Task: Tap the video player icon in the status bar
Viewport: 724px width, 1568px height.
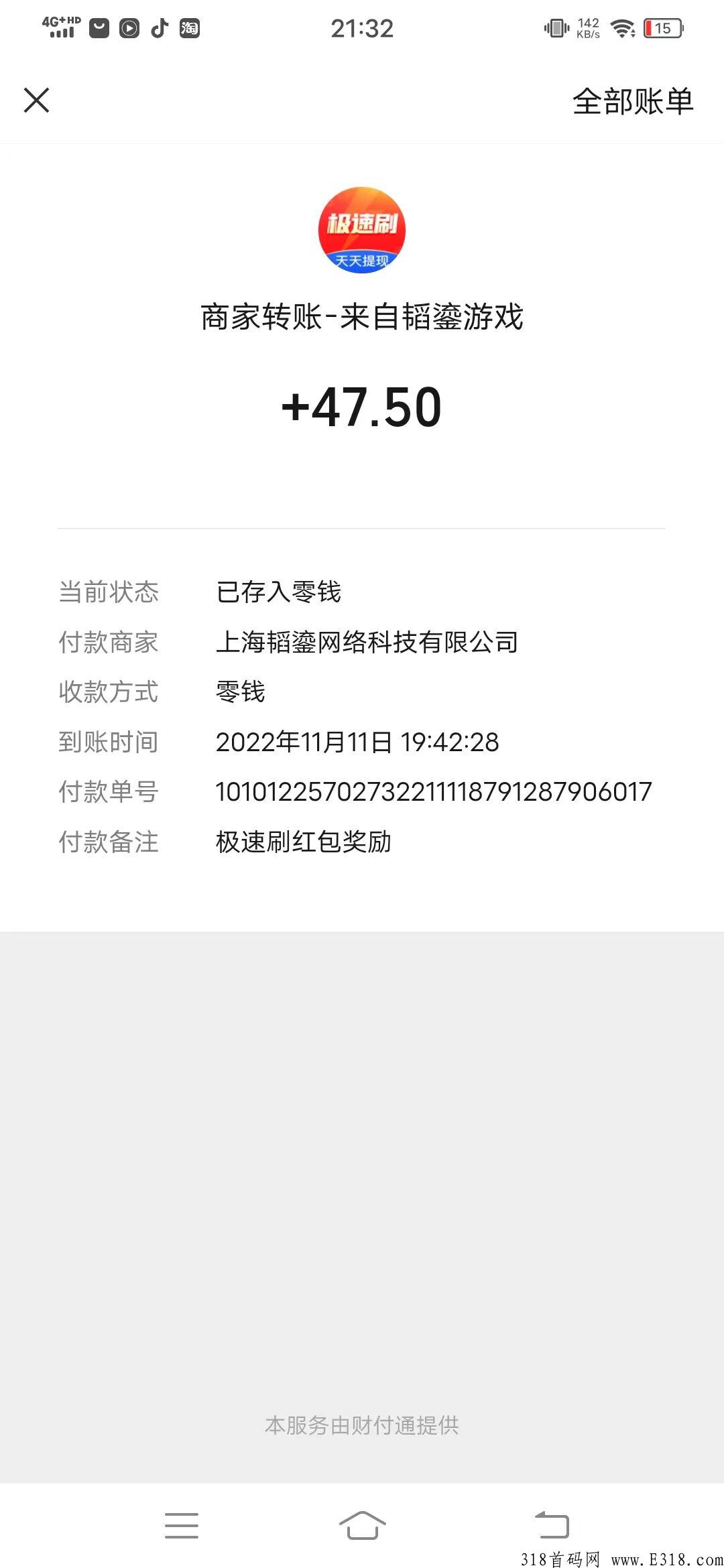Action: coord(128,28)
